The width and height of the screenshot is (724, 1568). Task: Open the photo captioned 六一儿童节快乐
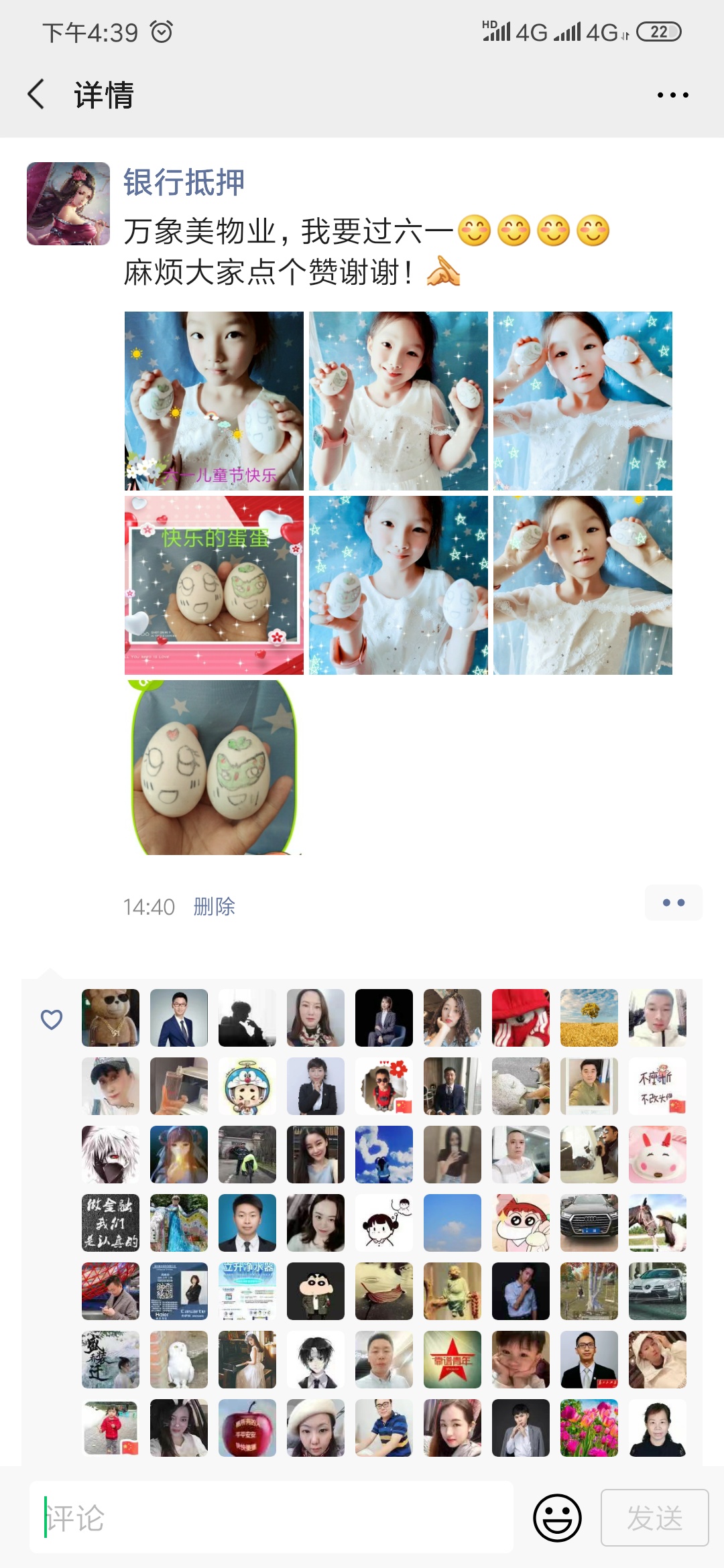[x=214, y=401]
